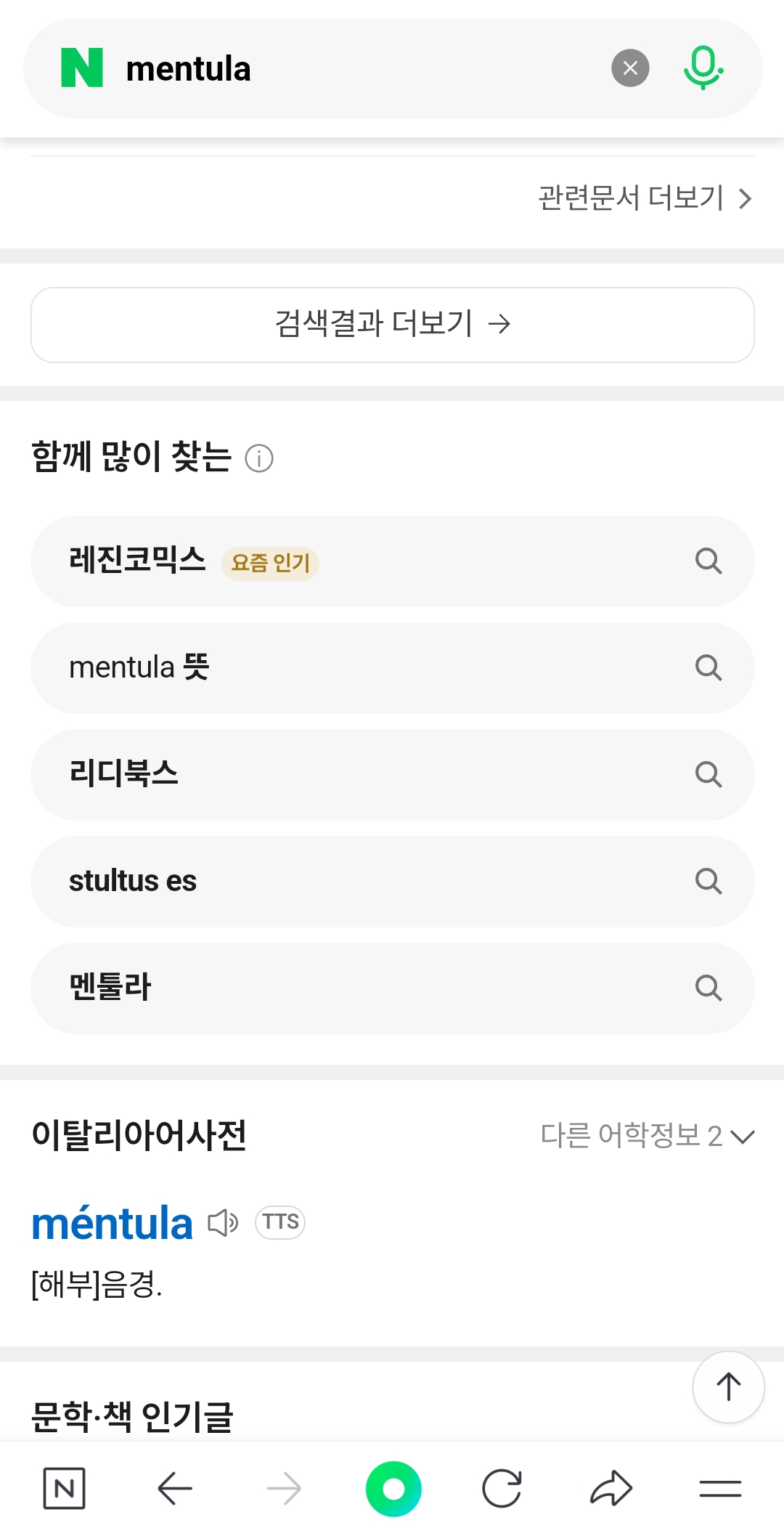Tap the TTS button
Image resolution: width=784 pixels, height=1536 pixels.
coord(280,1222)
